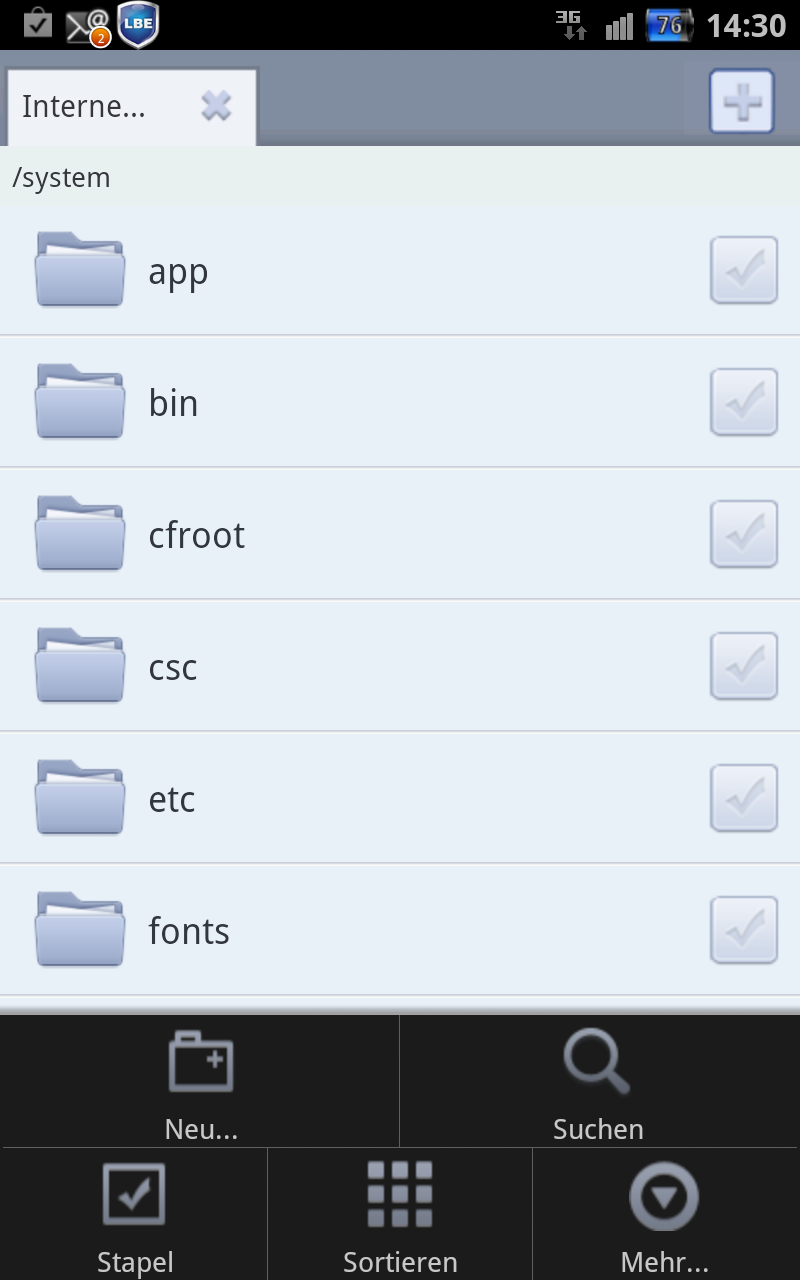Screen dimensions: 800x1280
Task: Close the Interne... tab
Action: pos(216,106)
